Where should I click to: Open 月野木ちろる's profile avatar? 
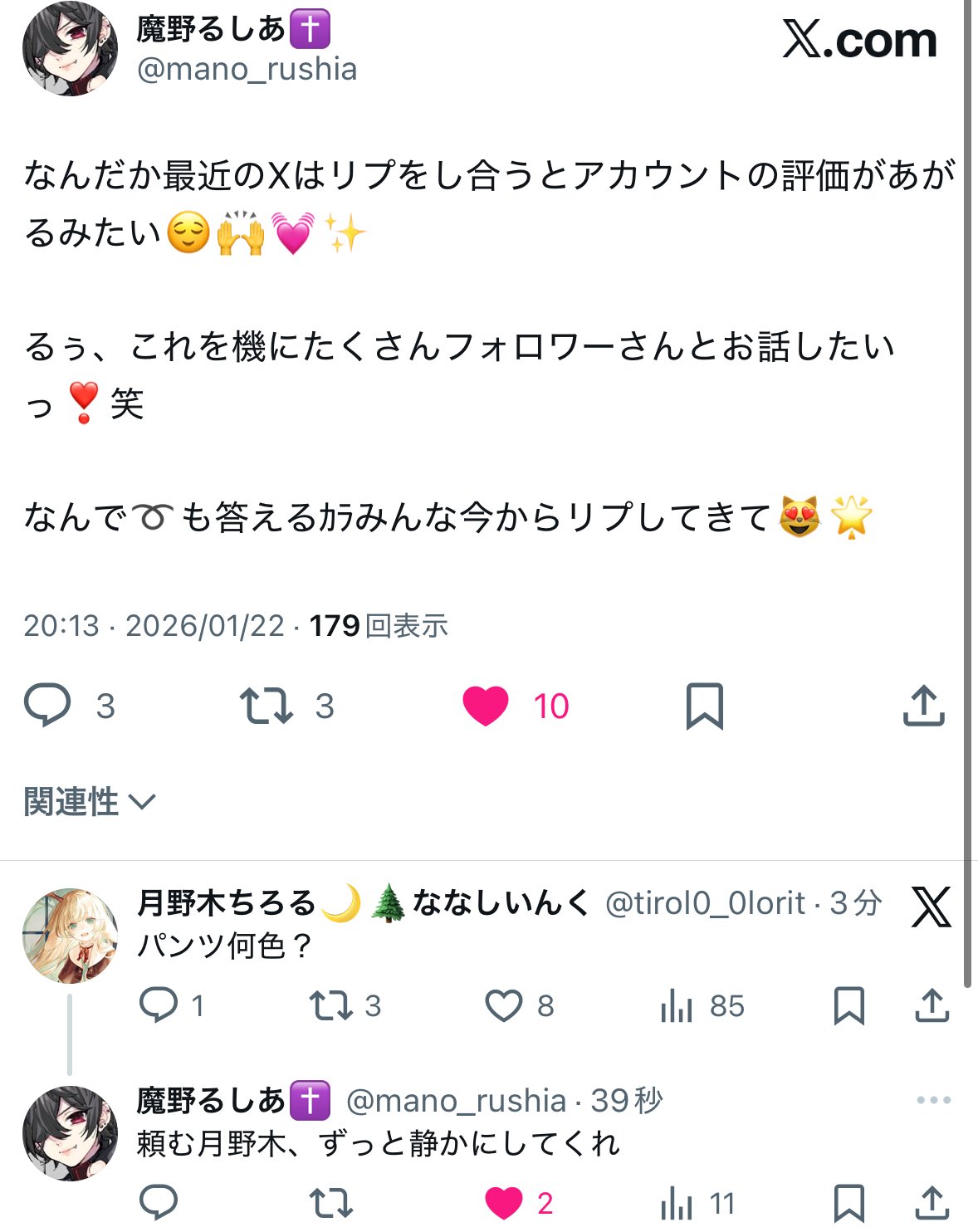point(70,936)
